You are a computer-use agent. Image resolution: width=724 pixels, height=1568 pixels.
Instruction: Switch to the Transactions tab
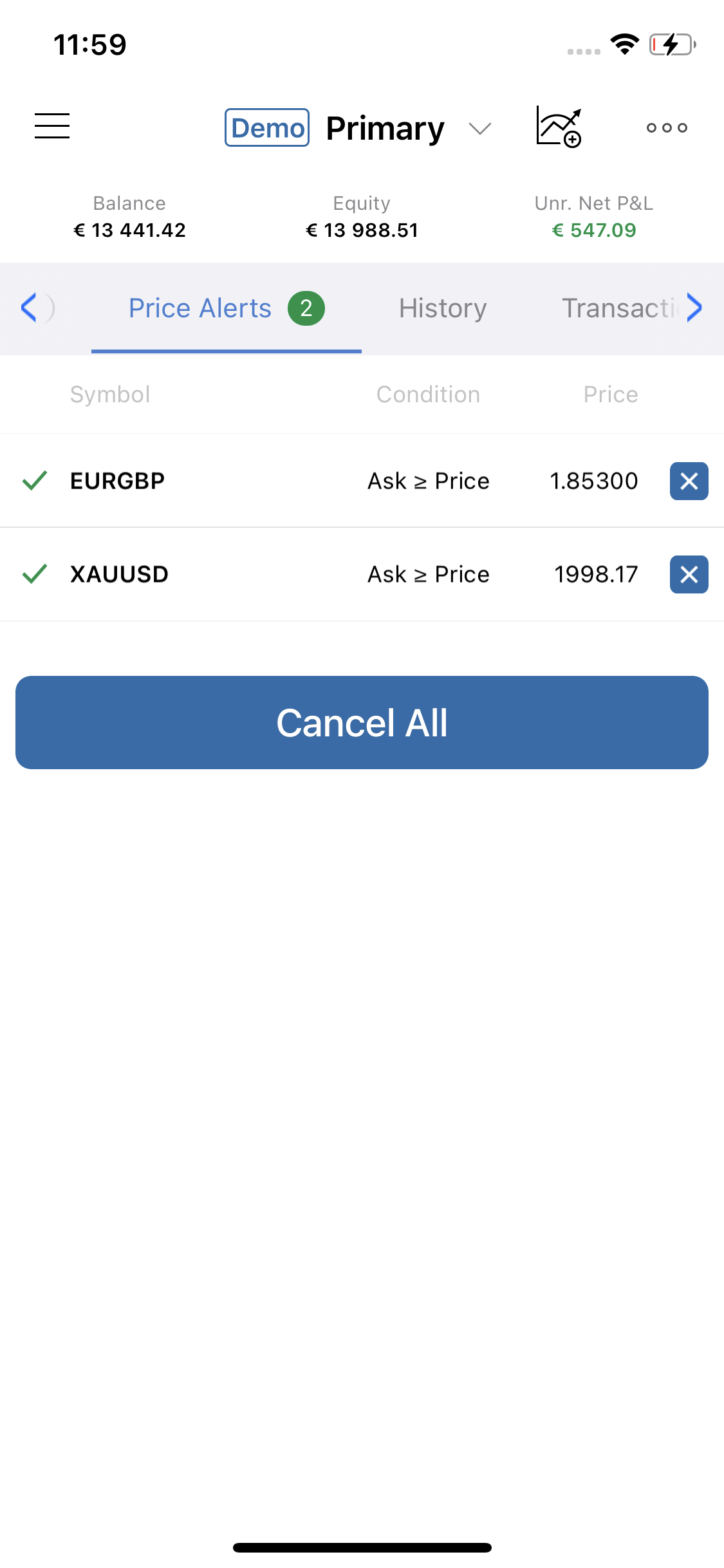[620, 308]
